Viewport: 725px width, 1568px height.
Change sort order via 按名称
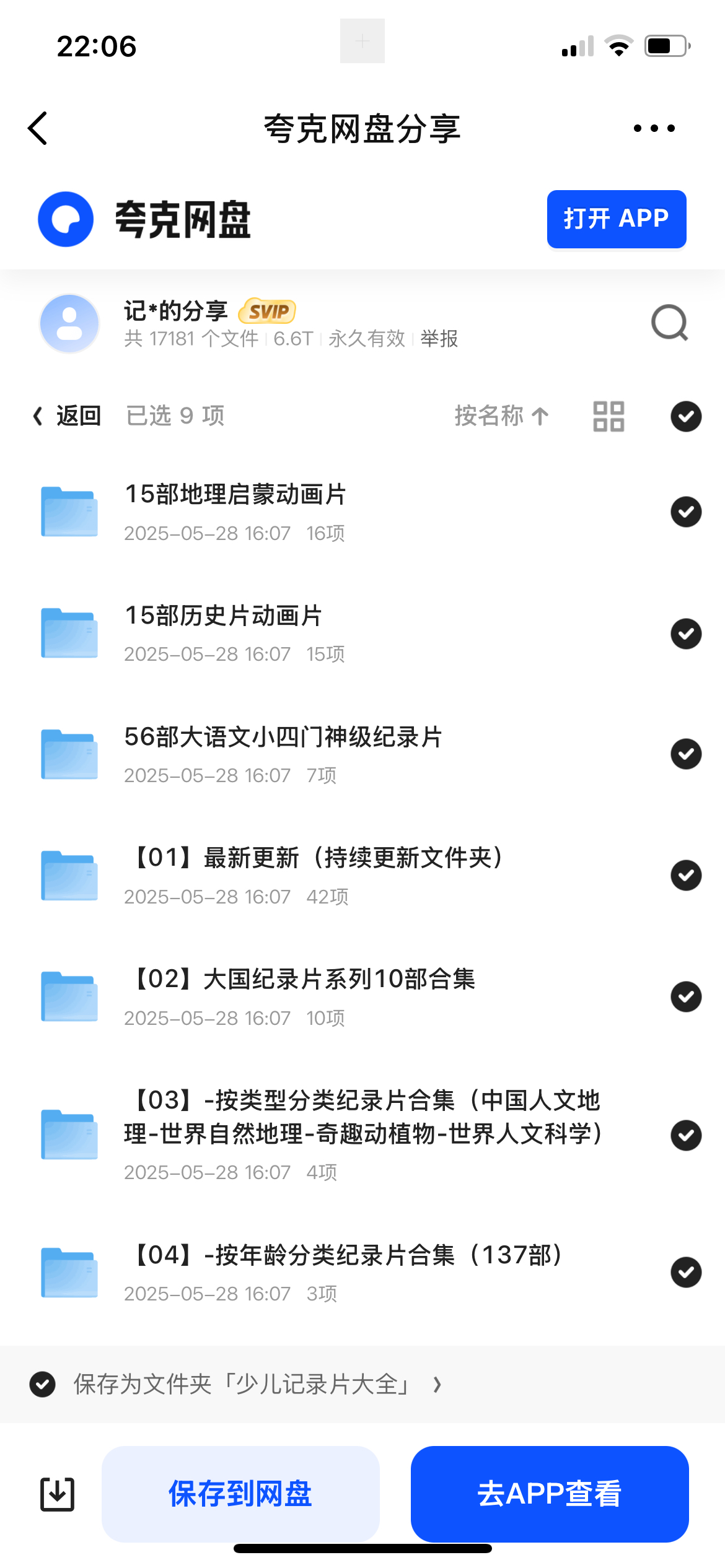pyautogui.click(x=501, y=416)
